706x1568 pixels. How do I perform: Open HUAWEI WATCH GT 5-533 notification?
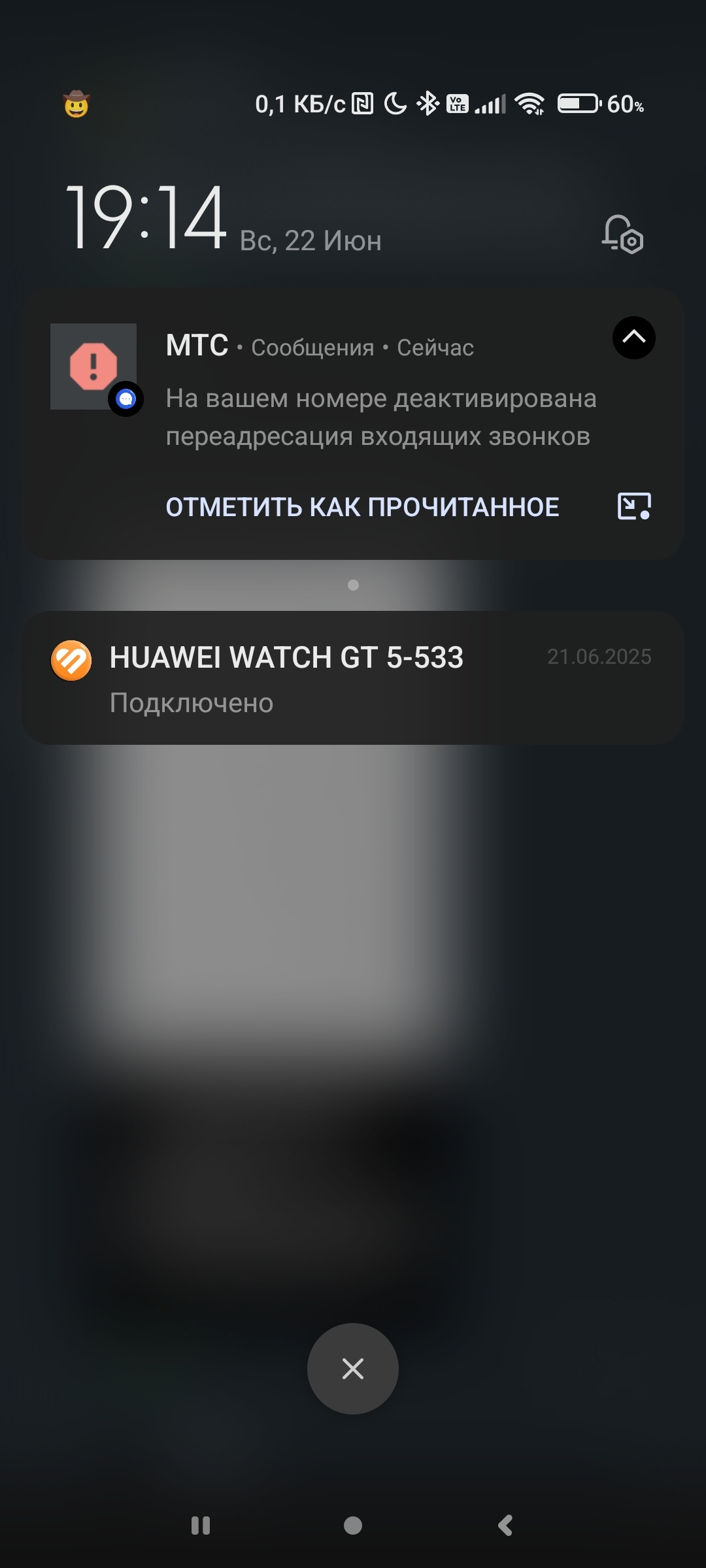point(353,678)
